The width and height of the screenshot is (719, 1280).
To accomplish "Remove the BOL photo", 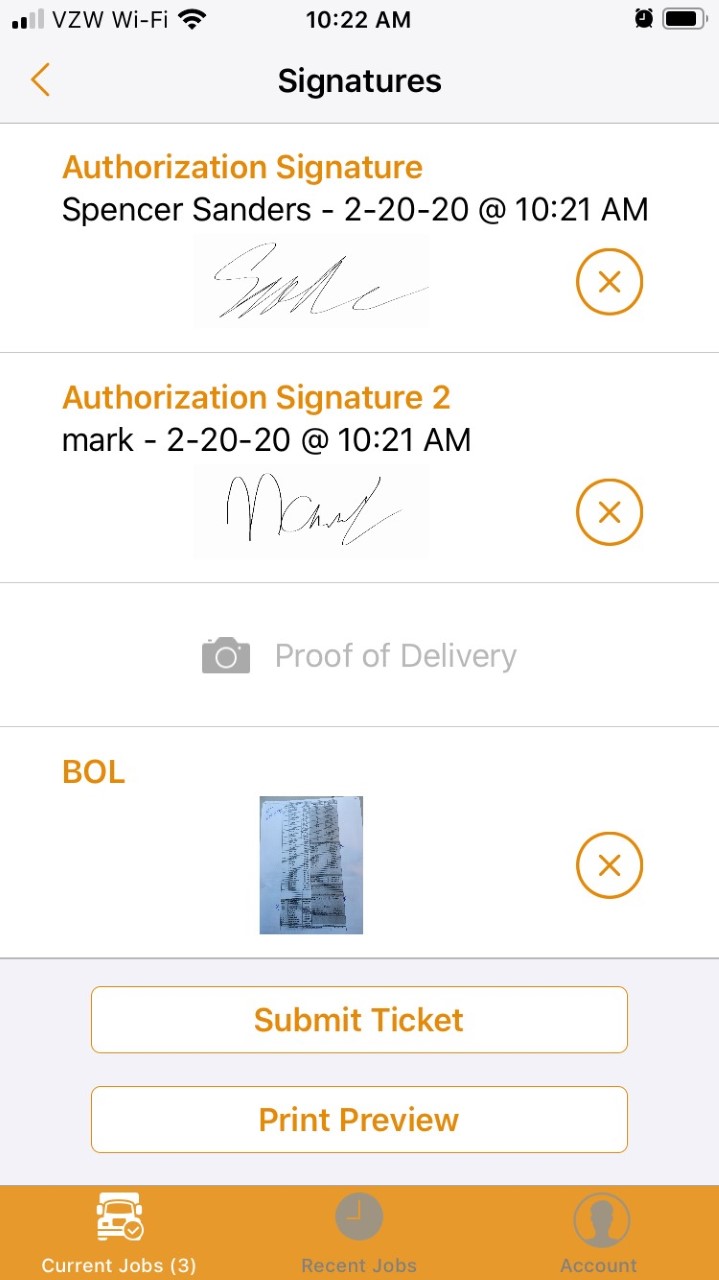I will coord(609,865).
